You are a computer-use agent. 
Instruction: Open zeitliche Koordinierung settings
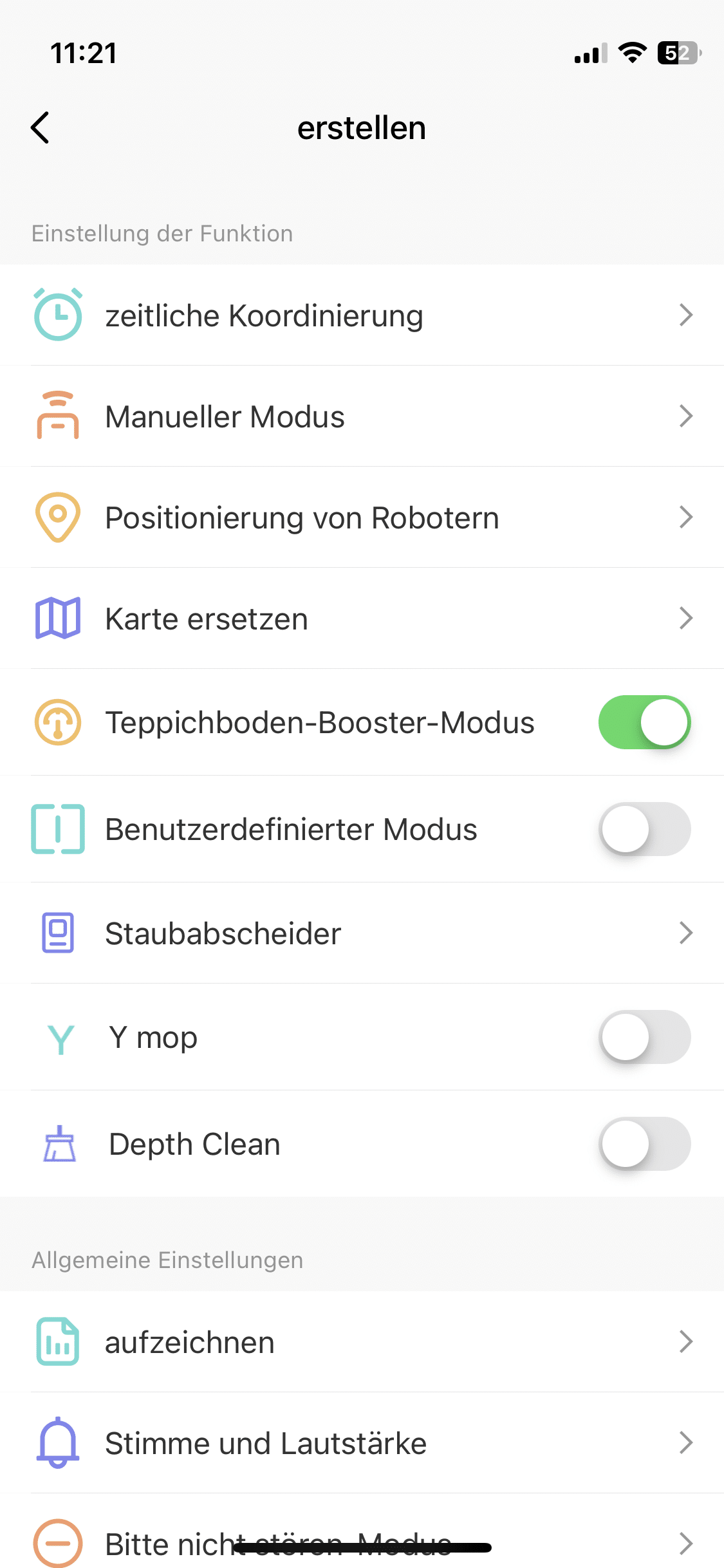tap(362, 315)
